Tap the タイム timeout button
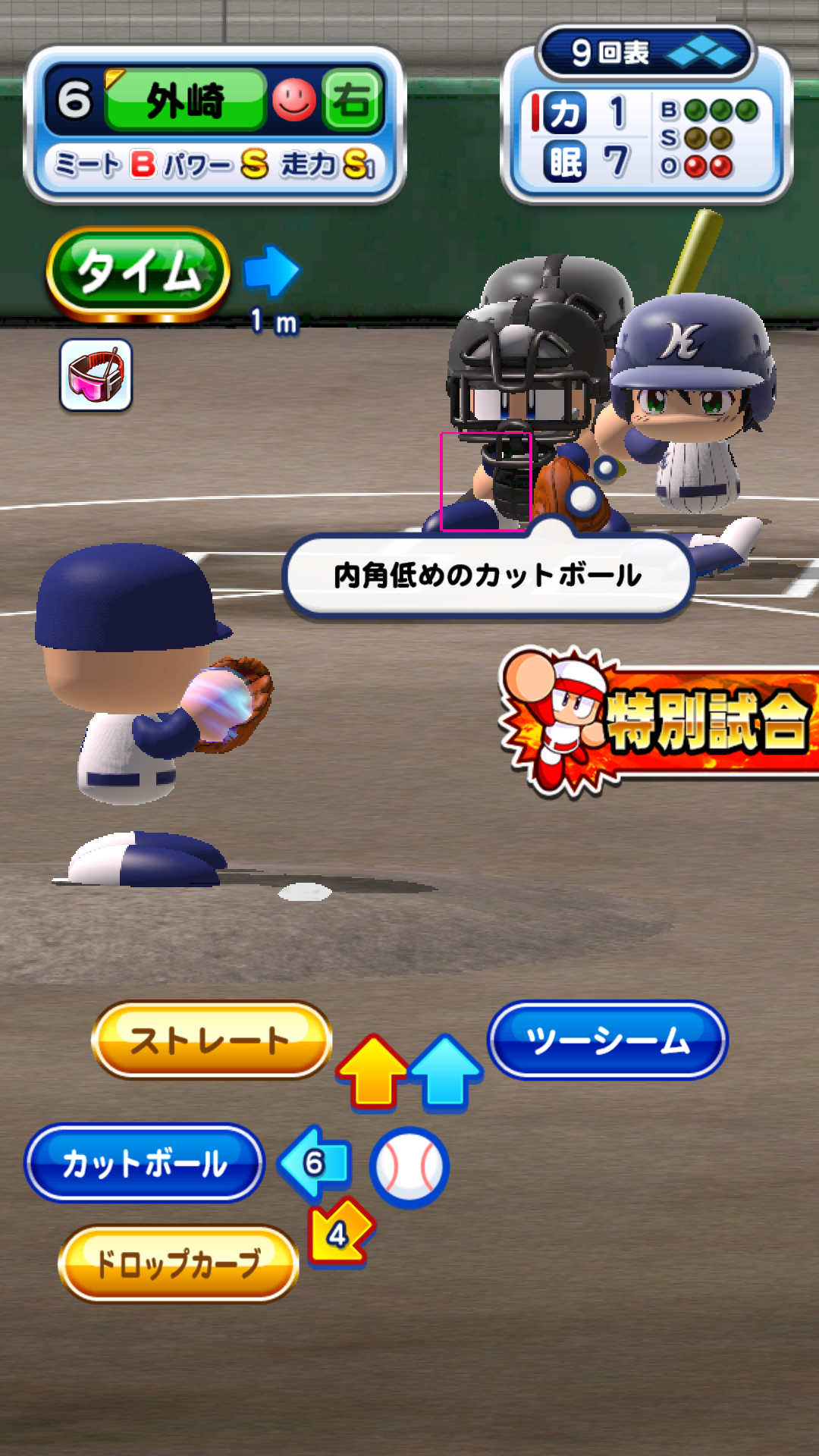 (x=138, y=271)
